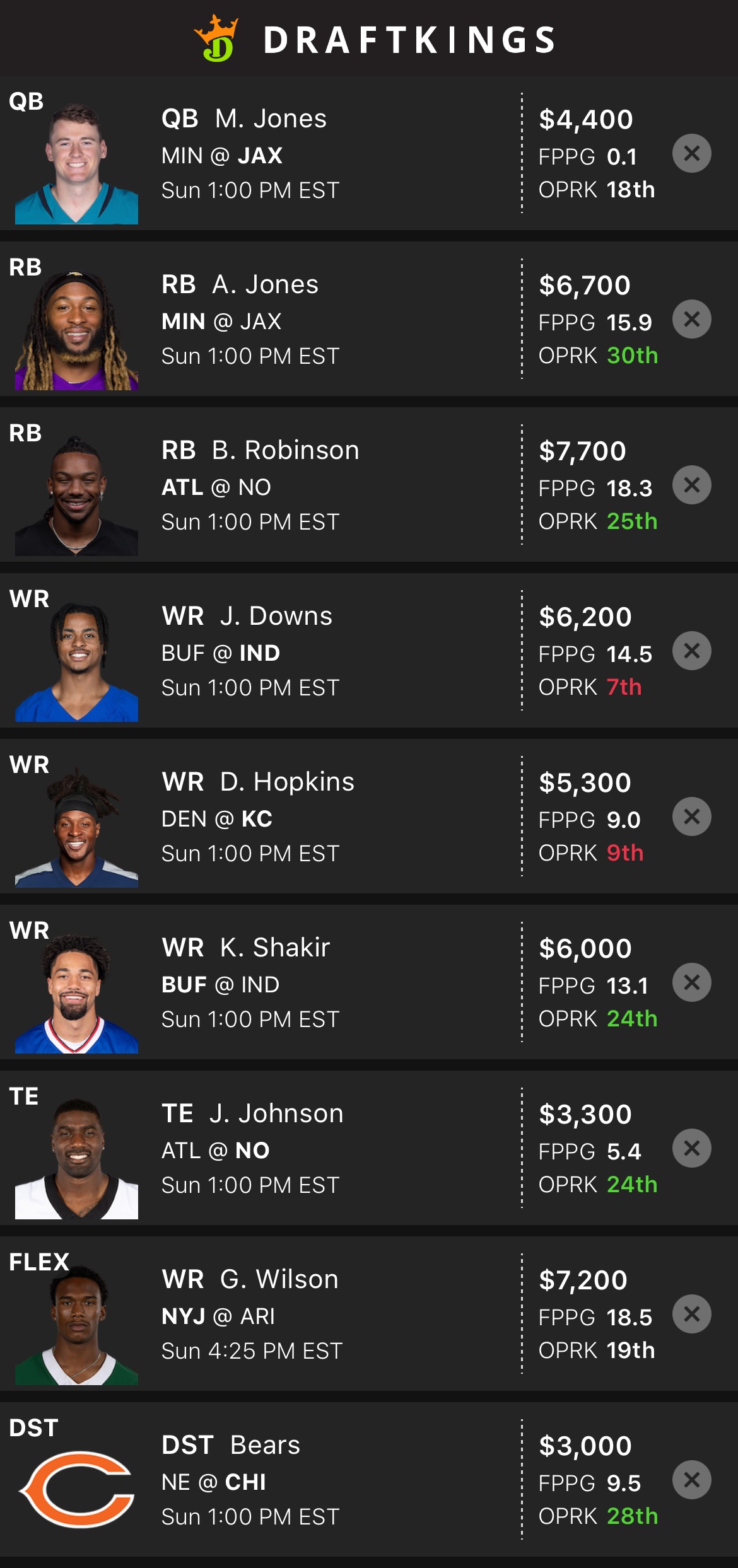Screen dimensions: 738x1568
Task: Remove G. Wilson from the FLEX slot
Action: point(691,1314)
